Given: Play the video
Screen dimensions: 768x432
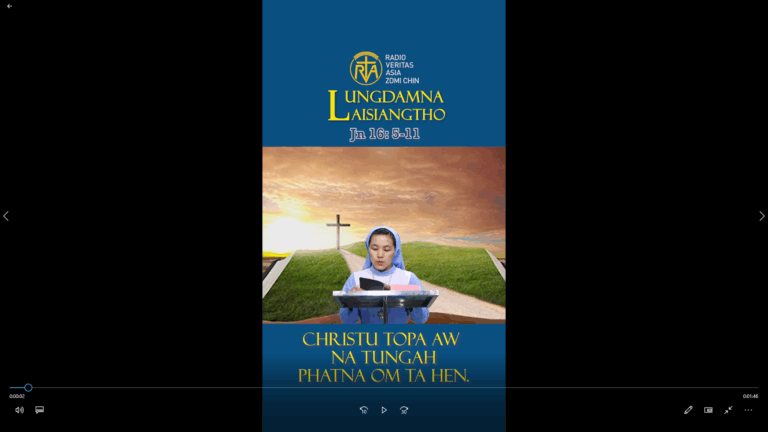Looking at the screenshot, I should [384, 410].
